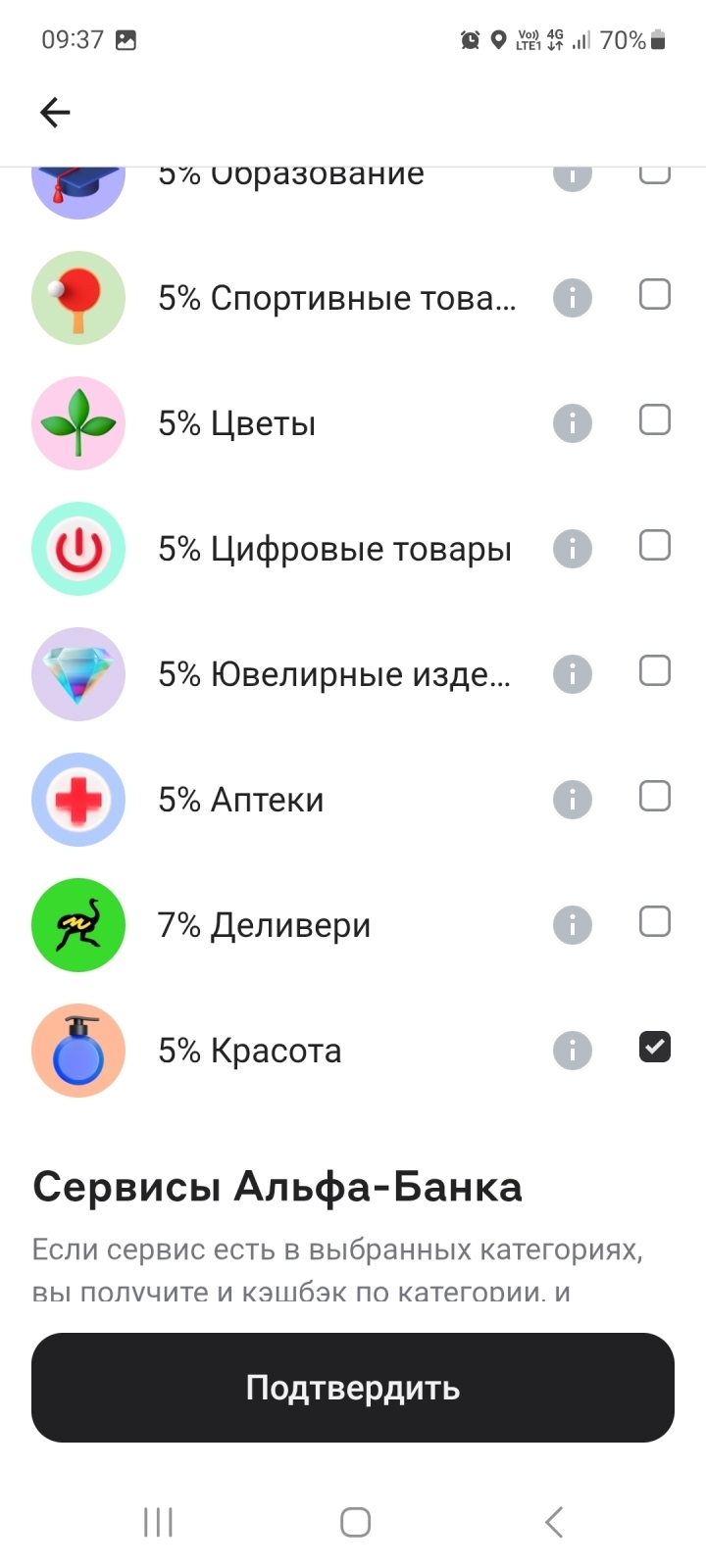Image resolution: width=706 pixels, height=1568 pixels.
Task: Tap info icon next to Деливери
Action: pos(573,924)
